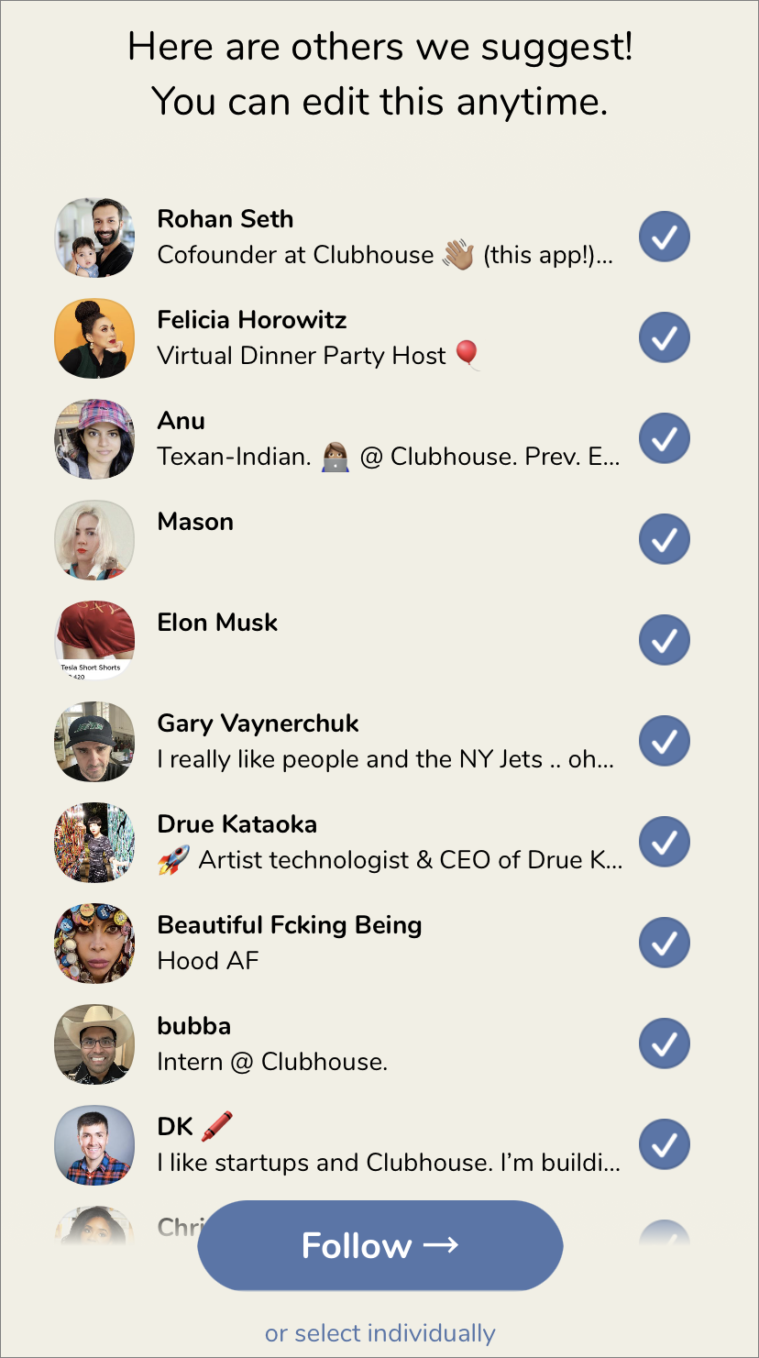Deselect Elon Musk from the follow list
The height and width of the screenshot is (1358, 759).
(x=664, y=640)
